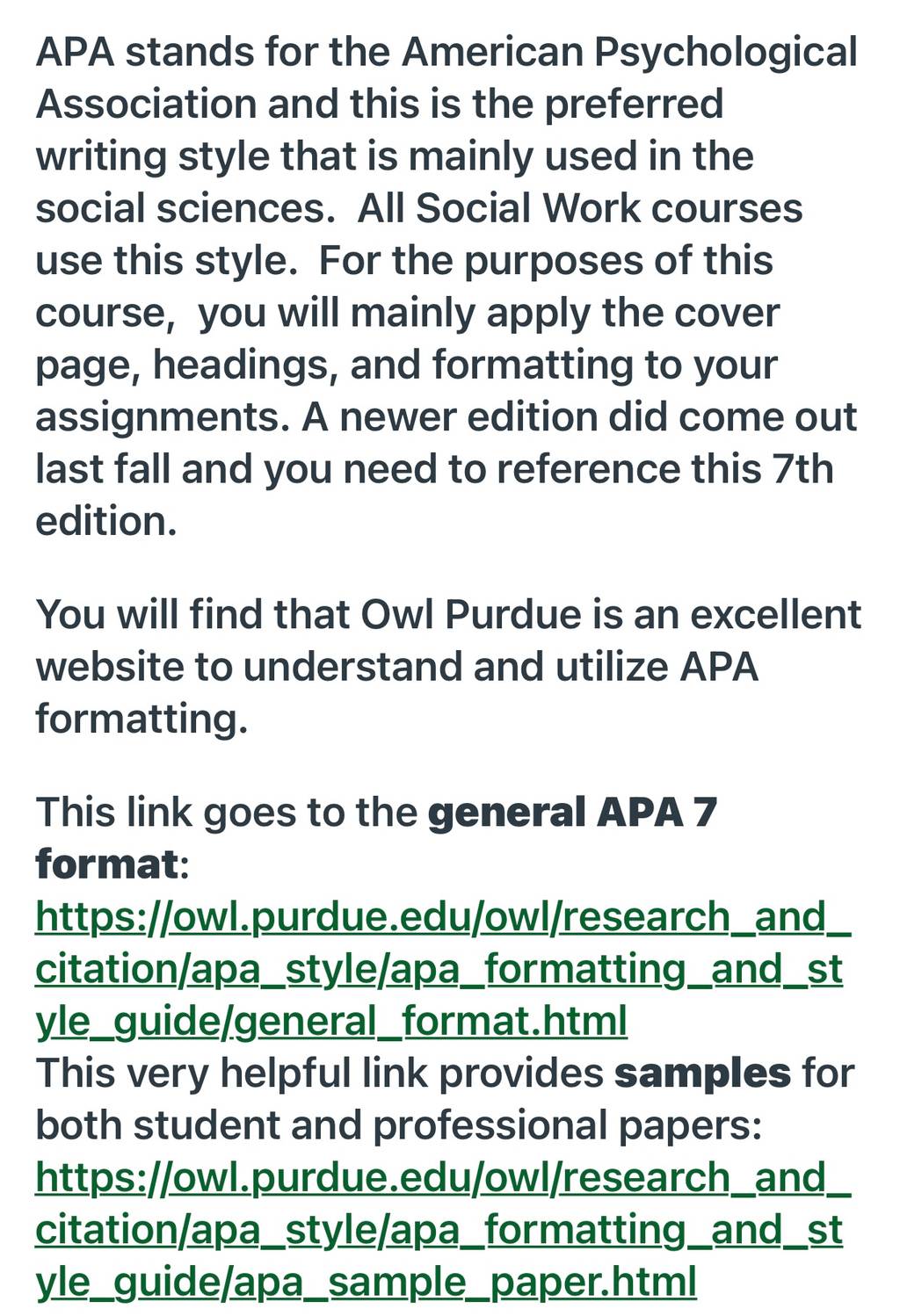Open the APA sample paper link
Image resolution: width=900 pixels, height=1316 pixels.
pos(442,1230)
